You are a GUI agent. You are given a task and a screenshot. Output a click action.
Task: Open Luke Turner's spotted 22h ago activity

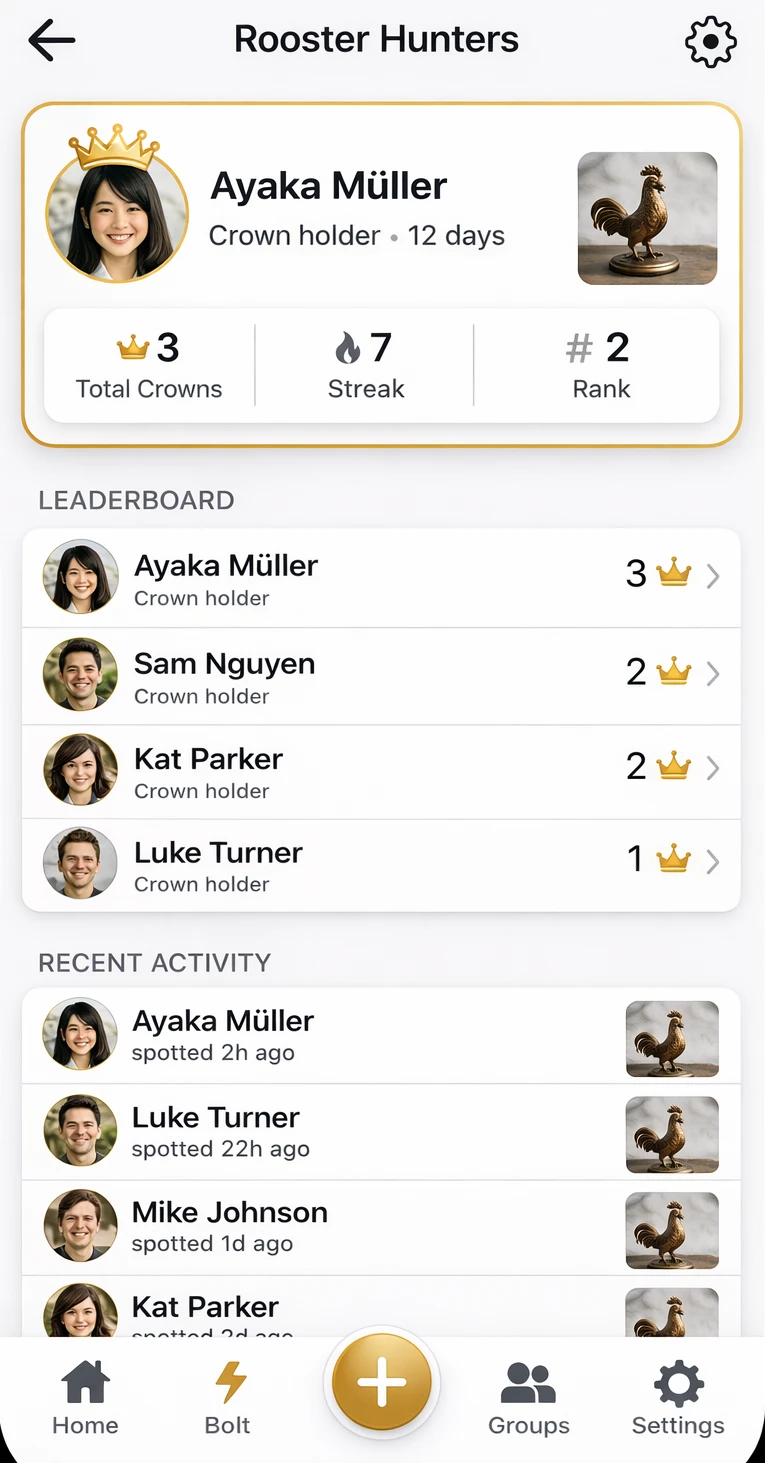tap(381, 1131)
